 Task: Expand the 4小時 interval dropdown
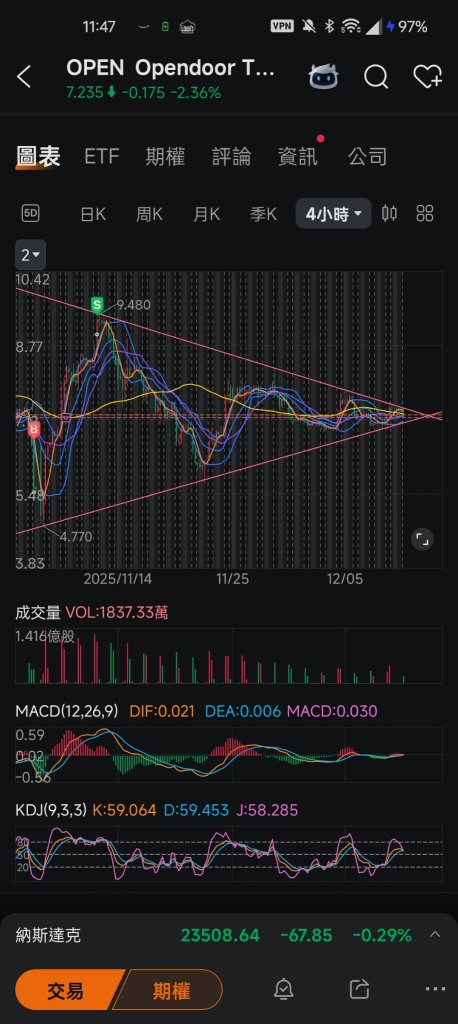point(333,214)
